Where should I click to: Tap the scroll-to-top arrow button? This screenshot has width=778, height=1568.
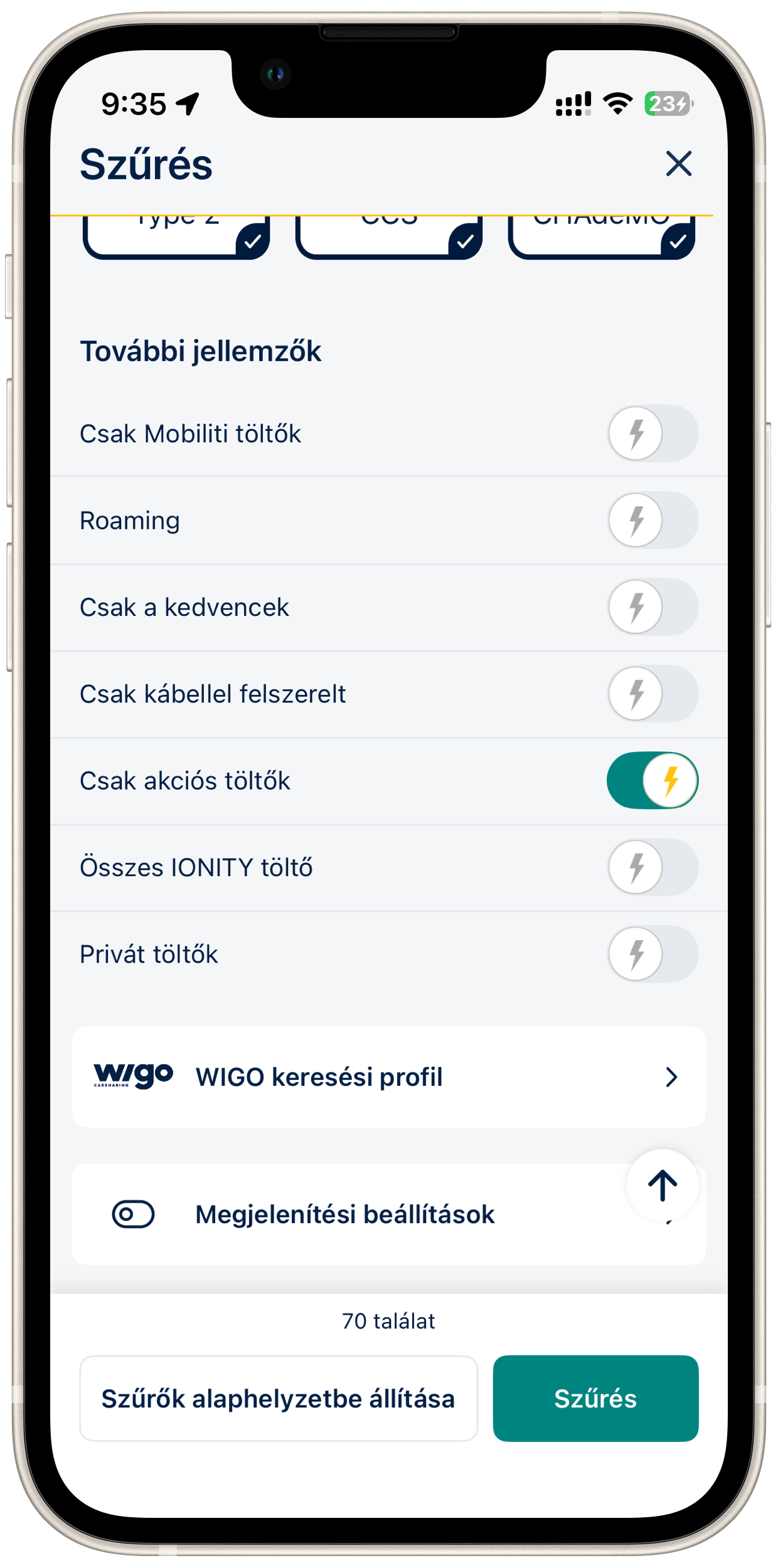(663, 1185)
